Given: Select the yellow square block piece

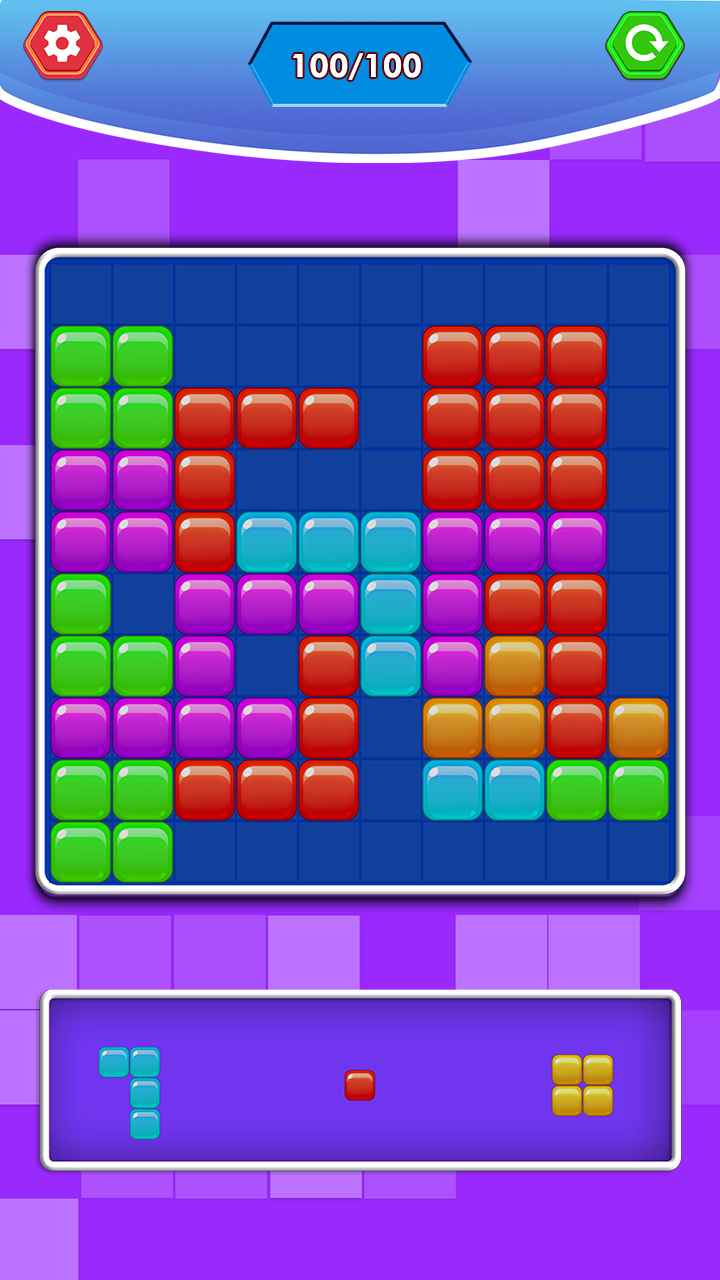Looking at the screenshot, I should [582, 1085].
